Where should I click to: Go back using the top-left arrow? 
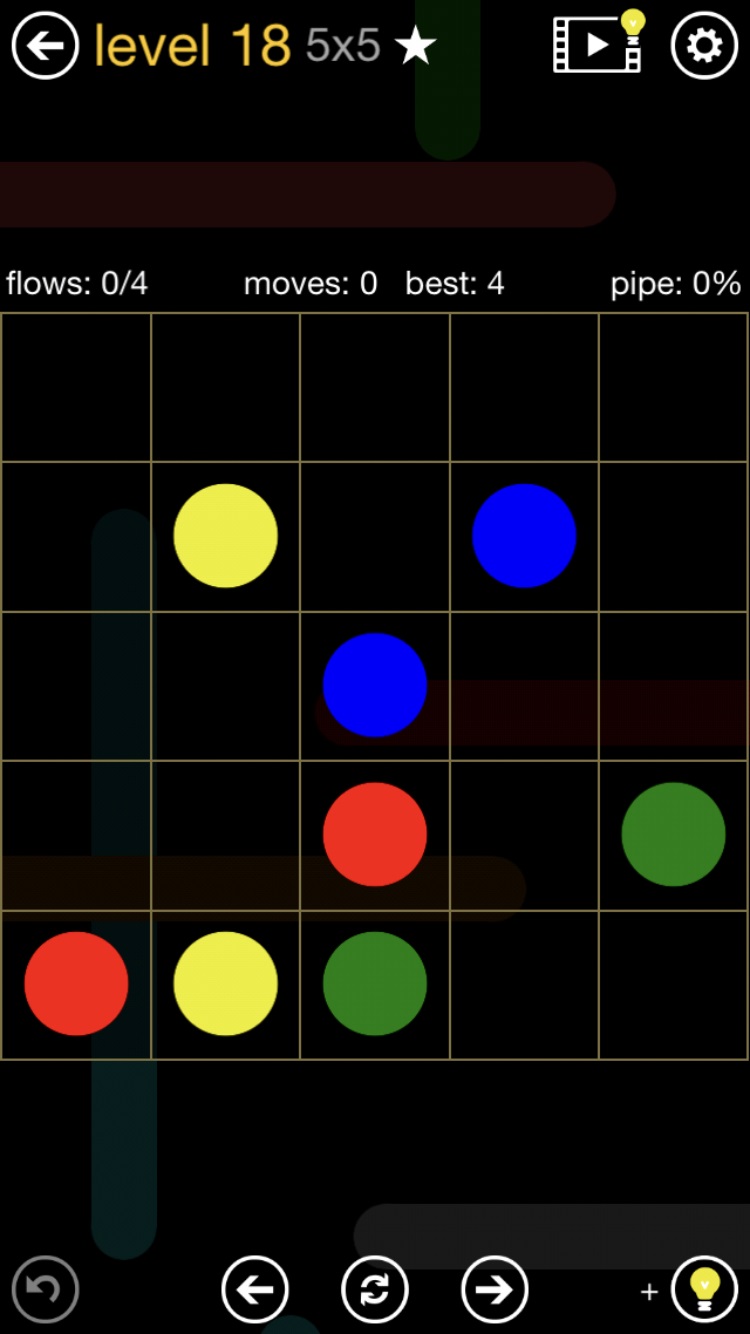click(x=45, y=45)
